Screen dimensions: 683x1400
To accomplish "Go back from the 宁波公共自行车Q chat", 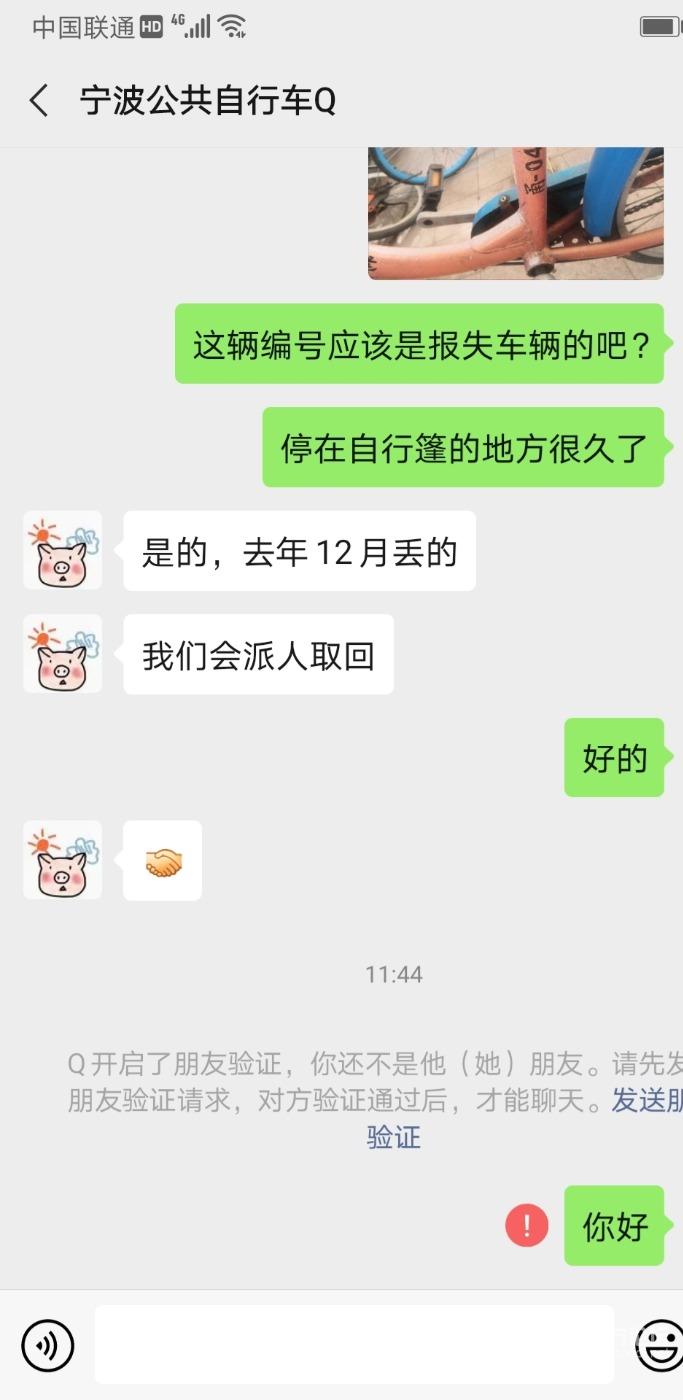I will pyautogui.click(x=39, y=101).
